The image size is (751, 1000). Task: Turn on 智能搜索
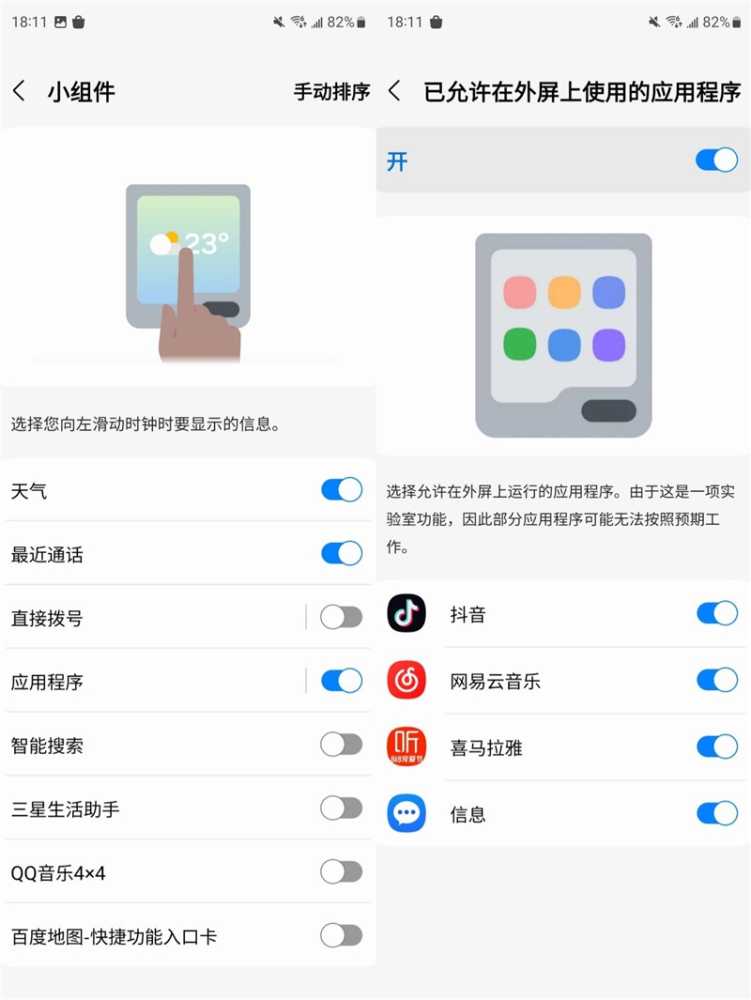[x=341, y=744]
